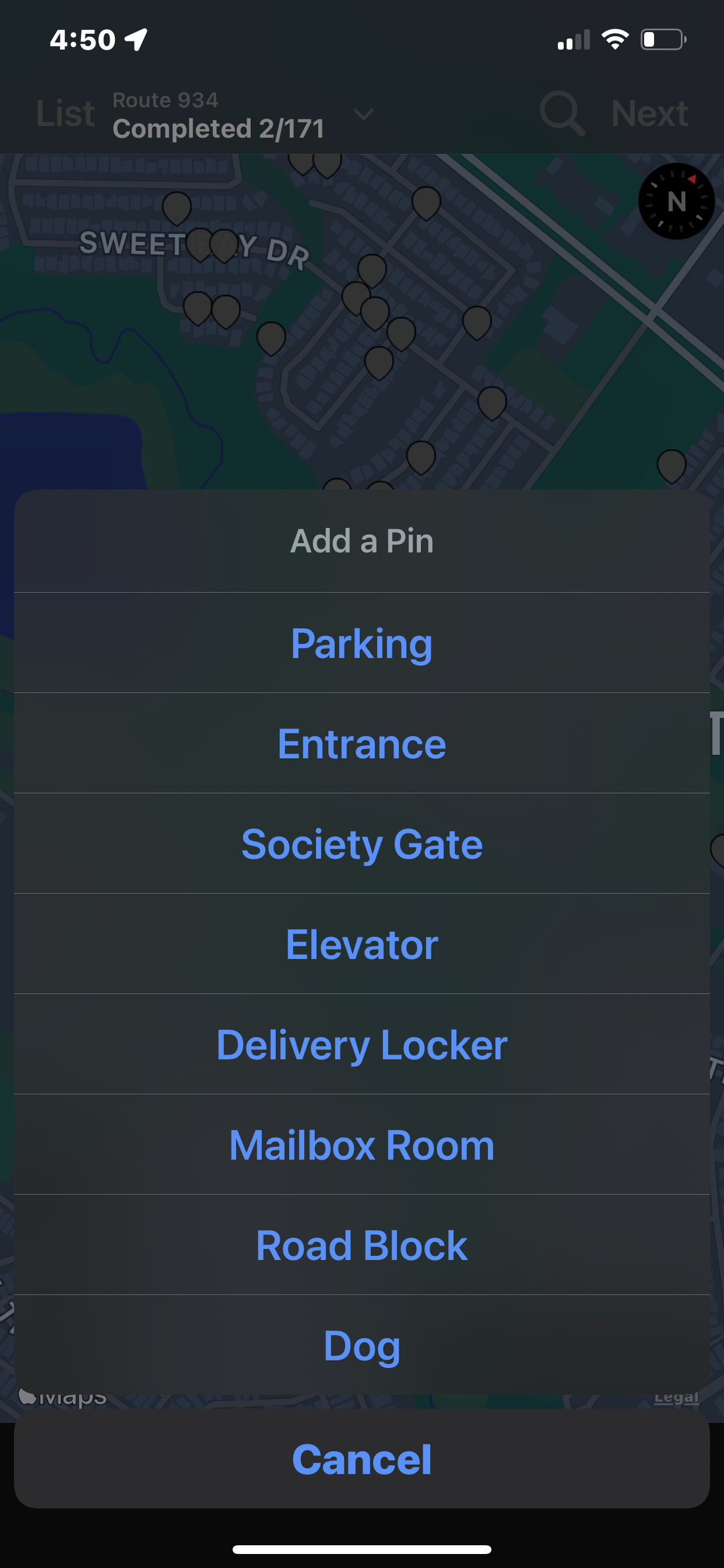Choose the Entrance pin option
Image resolution: width=724 pixels, height=1568 pixels.
point(361,744)
